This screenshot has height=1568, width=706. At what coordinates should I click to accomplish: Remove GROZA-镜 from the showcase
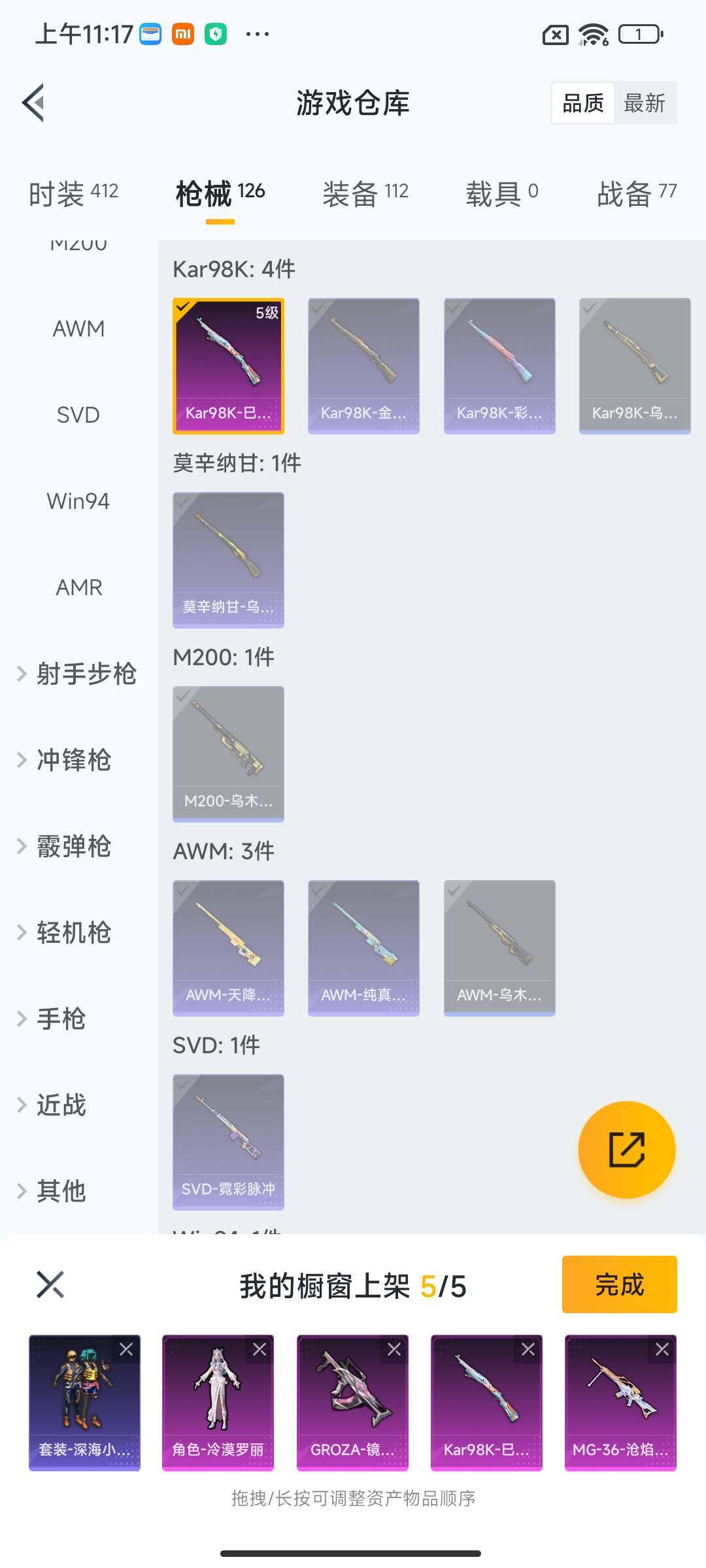click(x=394, y=1349)
